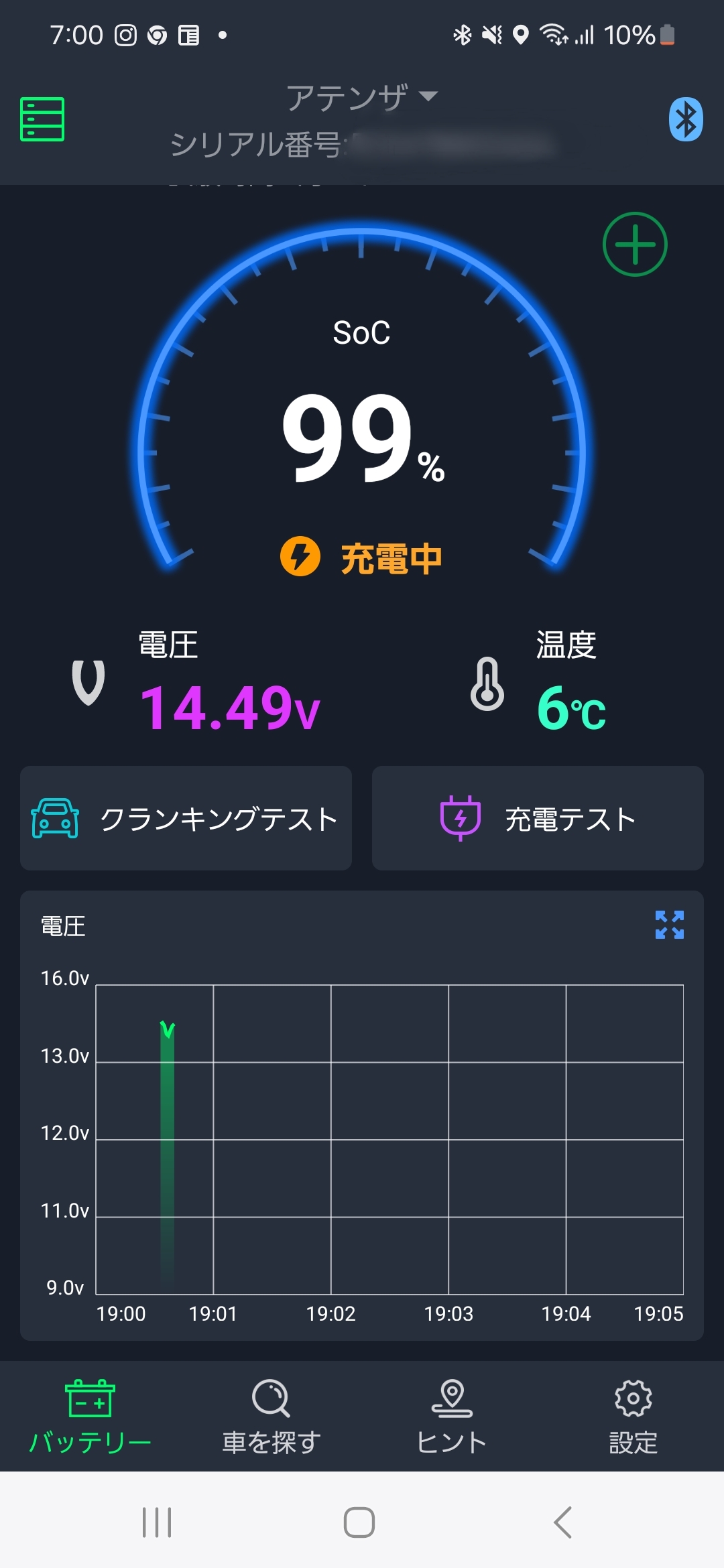This screenshot has width=724, height=1568.
Task: Open the ヒント tab
Action: (452, 1416)
